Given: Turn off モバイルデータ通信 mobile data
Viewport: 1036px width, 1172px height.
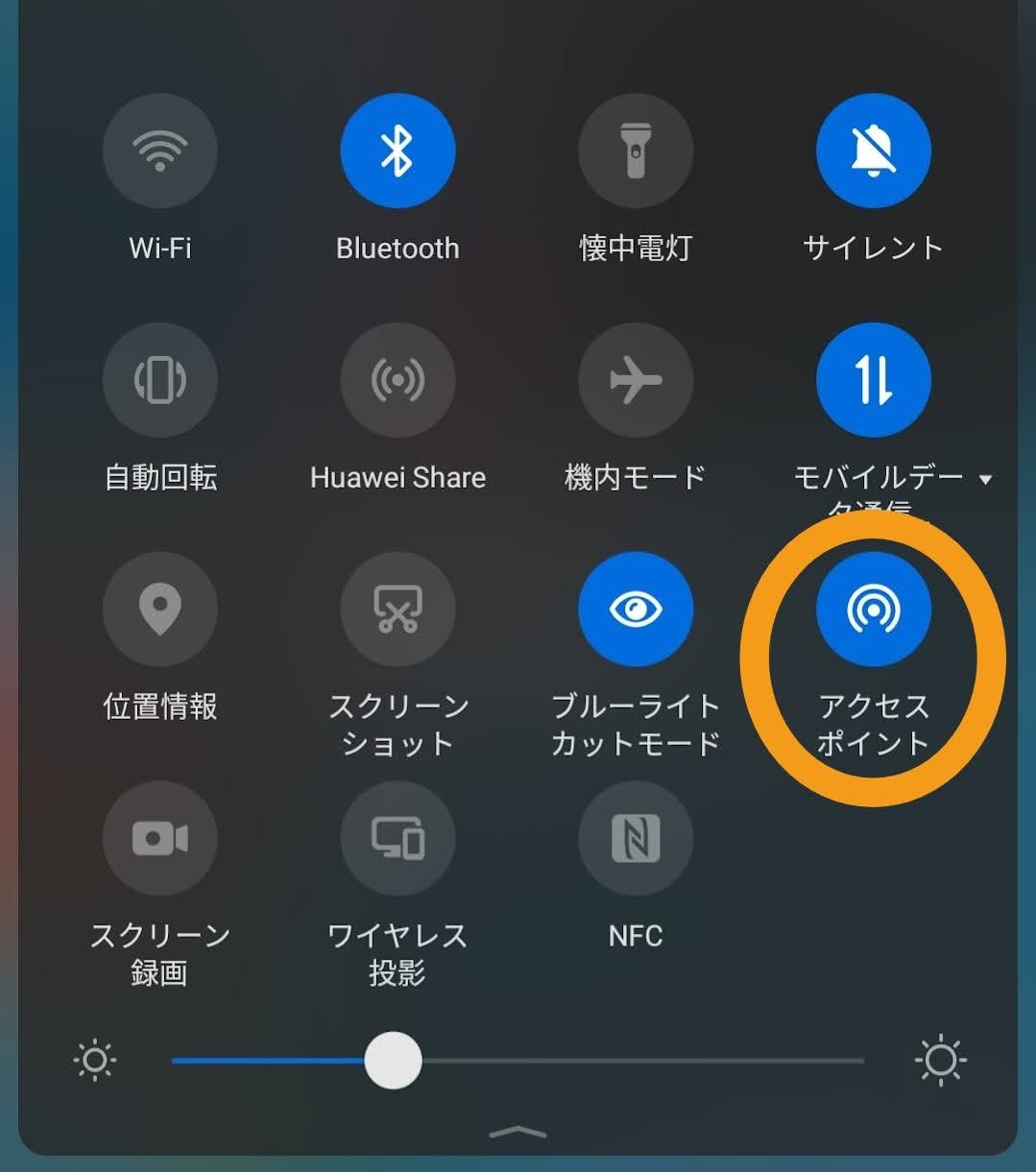Looking at the screenshot, I should pyautogui.click(x=873, y=380).
